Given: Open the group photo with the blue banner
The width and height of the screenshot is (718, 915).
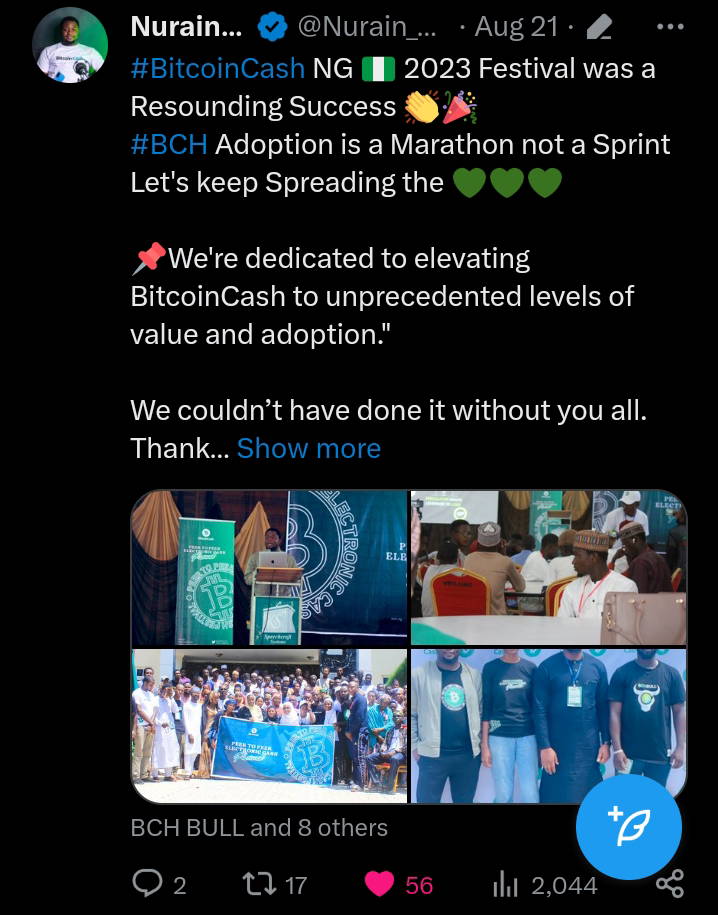Looking at the screenshot, I should click(x=269, y=725).
